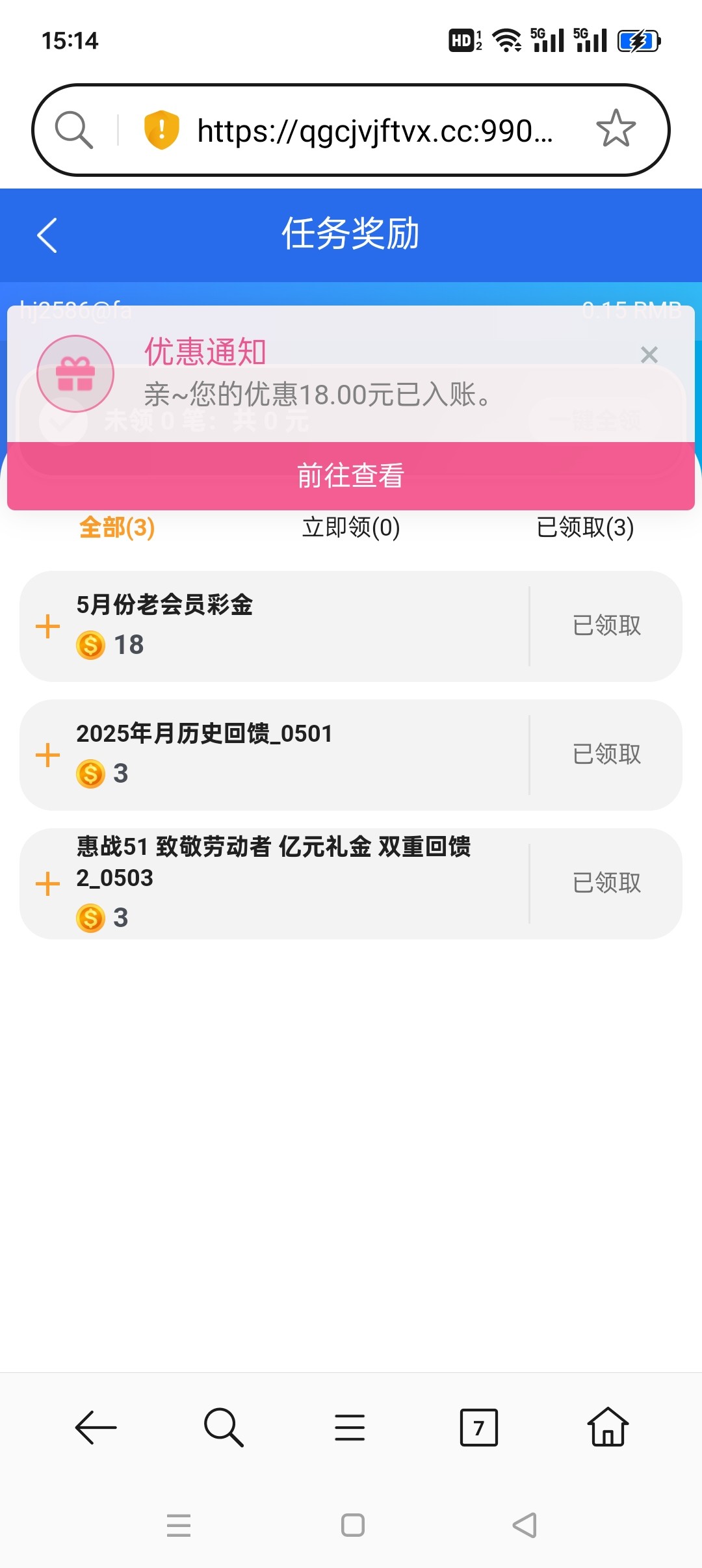Expand the 5月份老会员彩金 reward details
702x1568 pixels.
pyautogui.click(x=47, y=627)
